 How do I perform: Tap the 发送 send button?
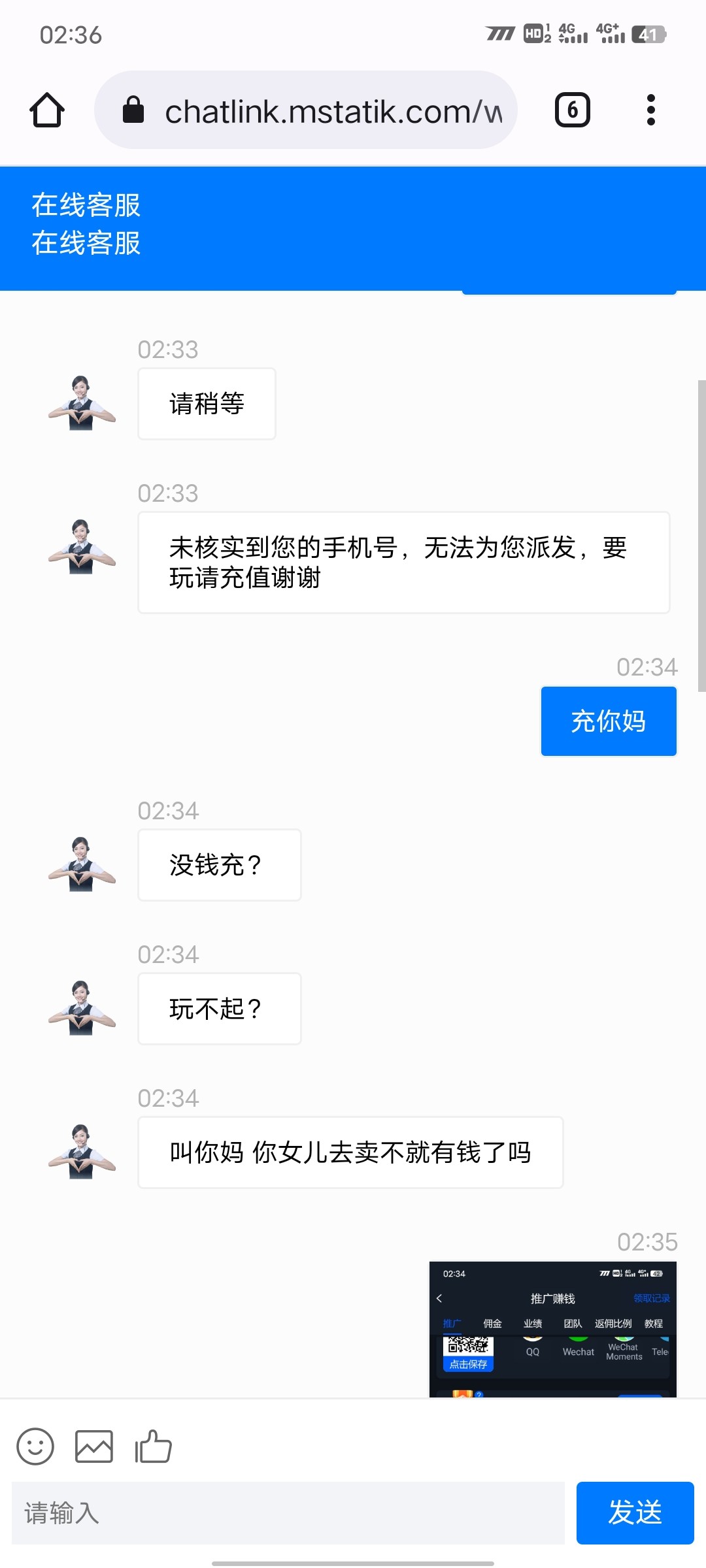click(635, 1513)
